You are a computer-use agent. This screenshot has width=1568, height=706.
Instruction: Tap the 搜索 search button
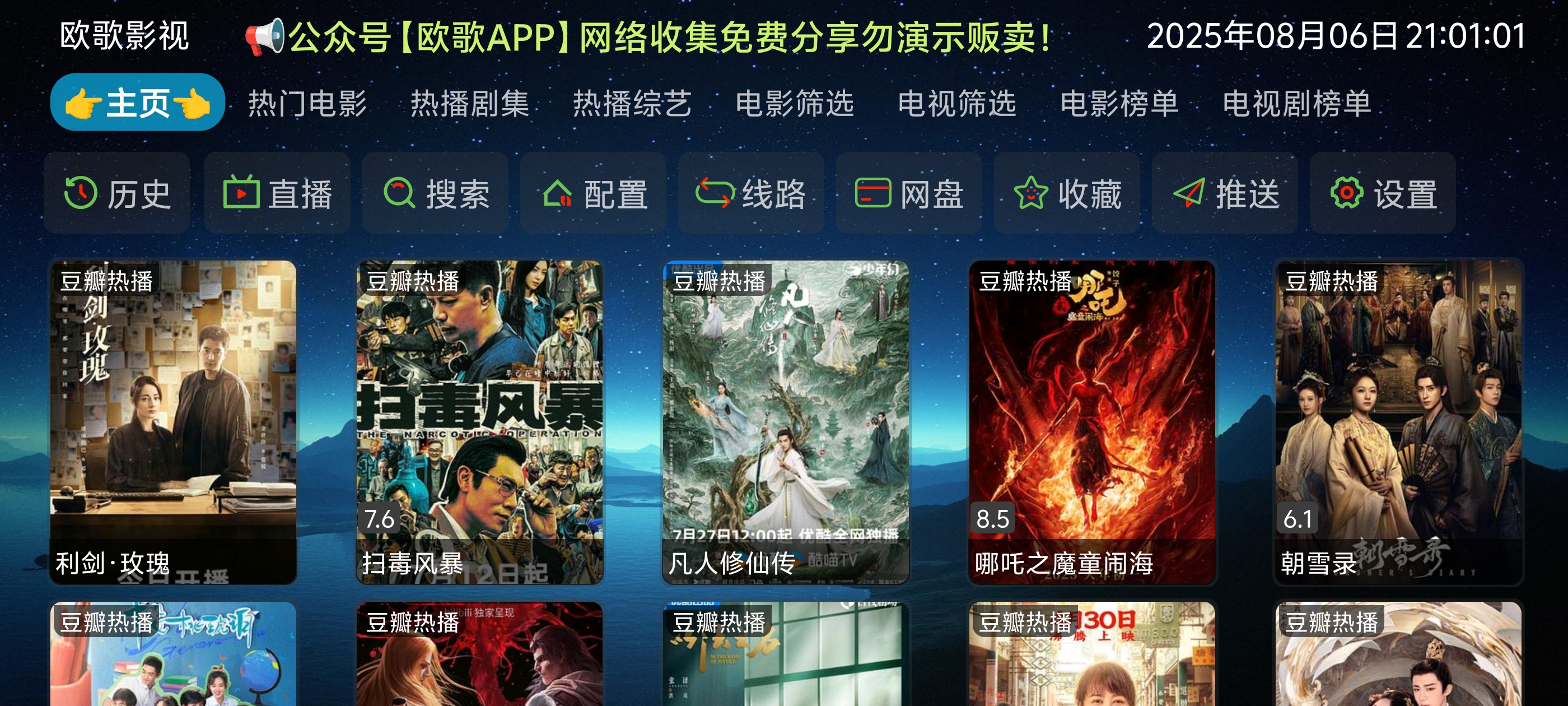coord(435,194)
